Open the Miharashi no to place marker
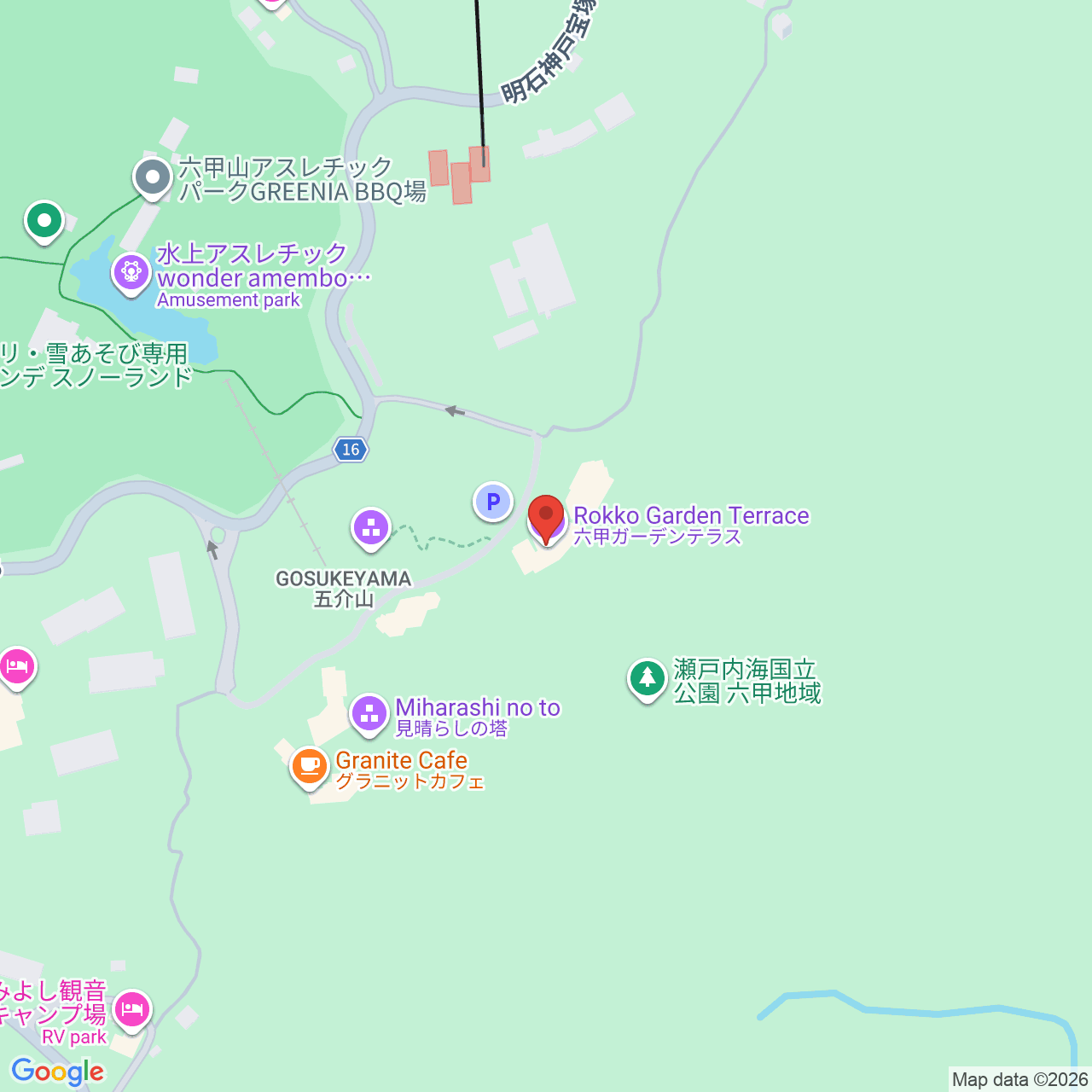The height and width of the screenshot is (1092, 1092). coord(369,715)
